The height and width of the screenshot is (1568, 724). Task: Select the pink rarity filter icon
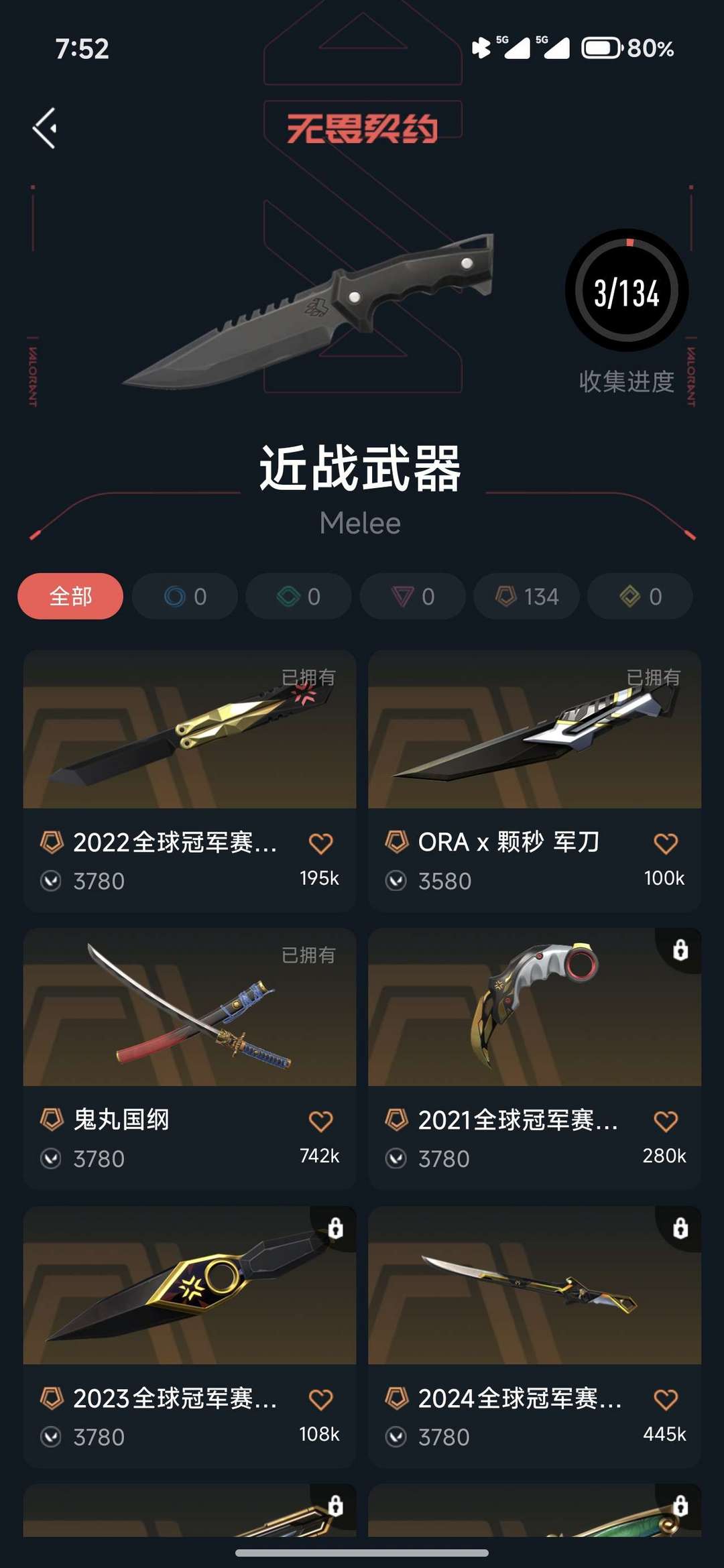(402, 595)
